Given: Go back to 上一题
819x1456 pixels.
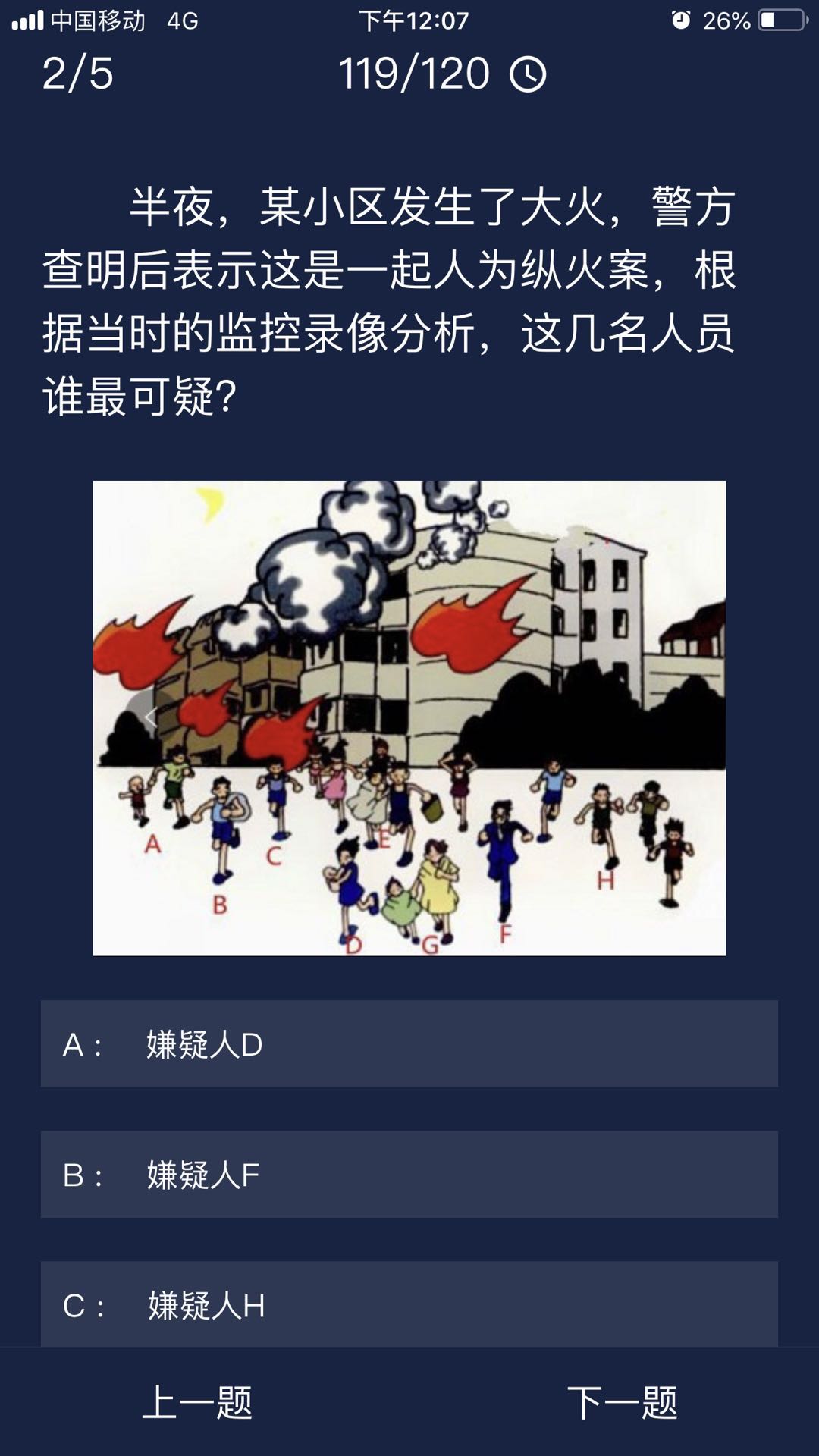Looking at the screenshot, I should click(x=197, y=1403).
